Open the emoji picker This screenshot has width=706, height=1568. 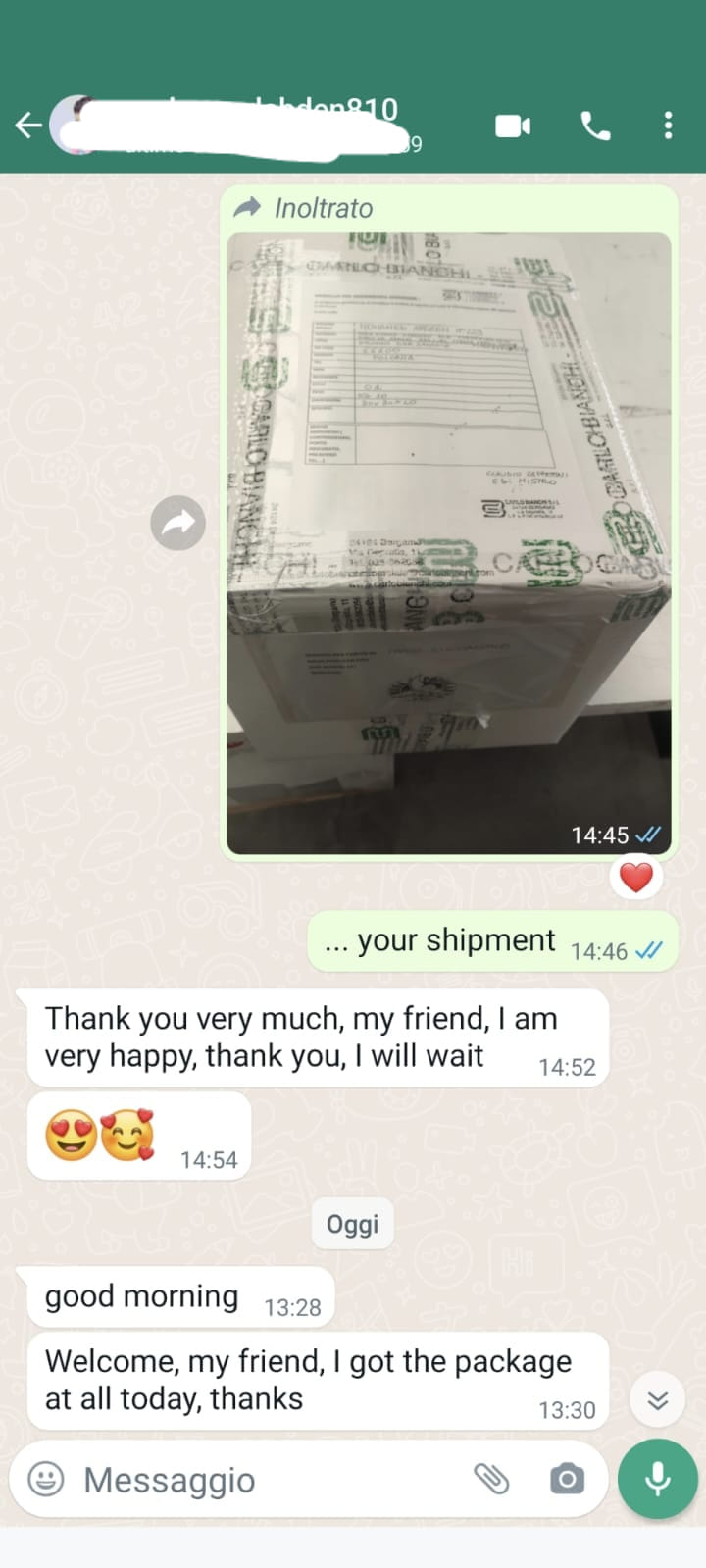pos(46,1479)
